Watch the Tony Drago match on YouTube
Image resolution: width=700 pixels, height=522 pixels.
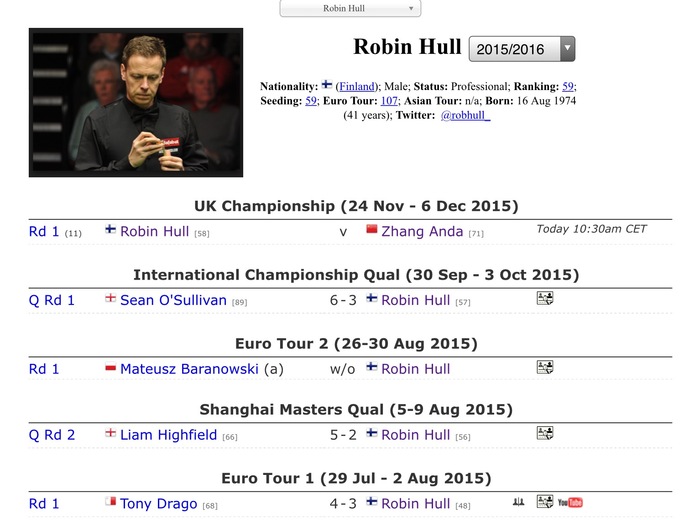click(x=570, y=502)
